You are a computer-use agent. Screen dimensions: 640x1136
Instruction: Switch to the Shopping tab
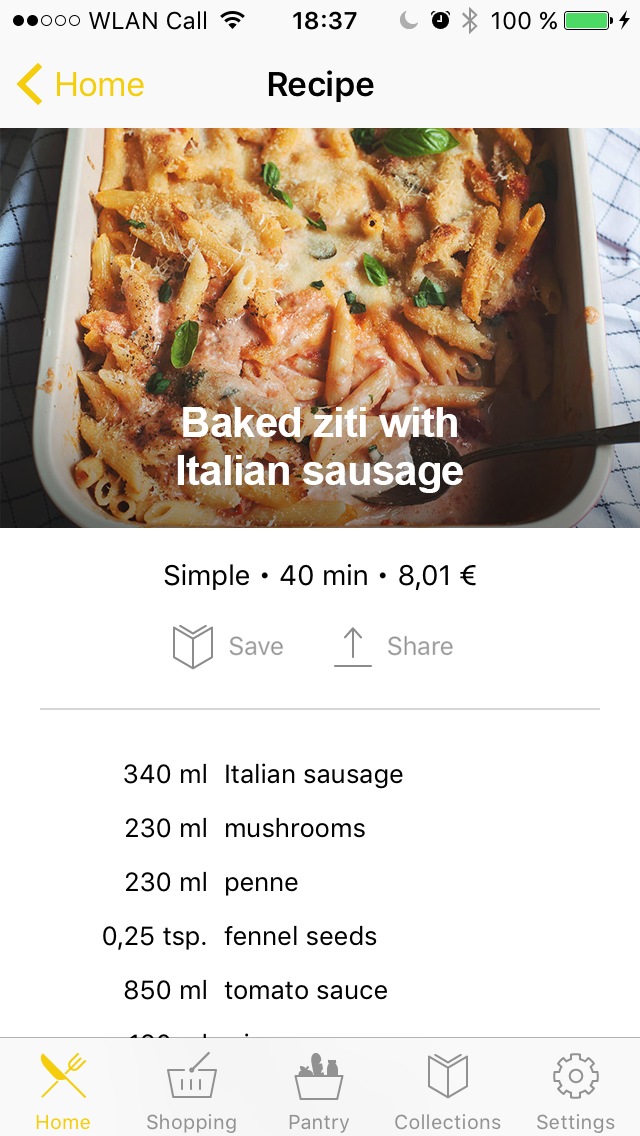[191, 1090]
